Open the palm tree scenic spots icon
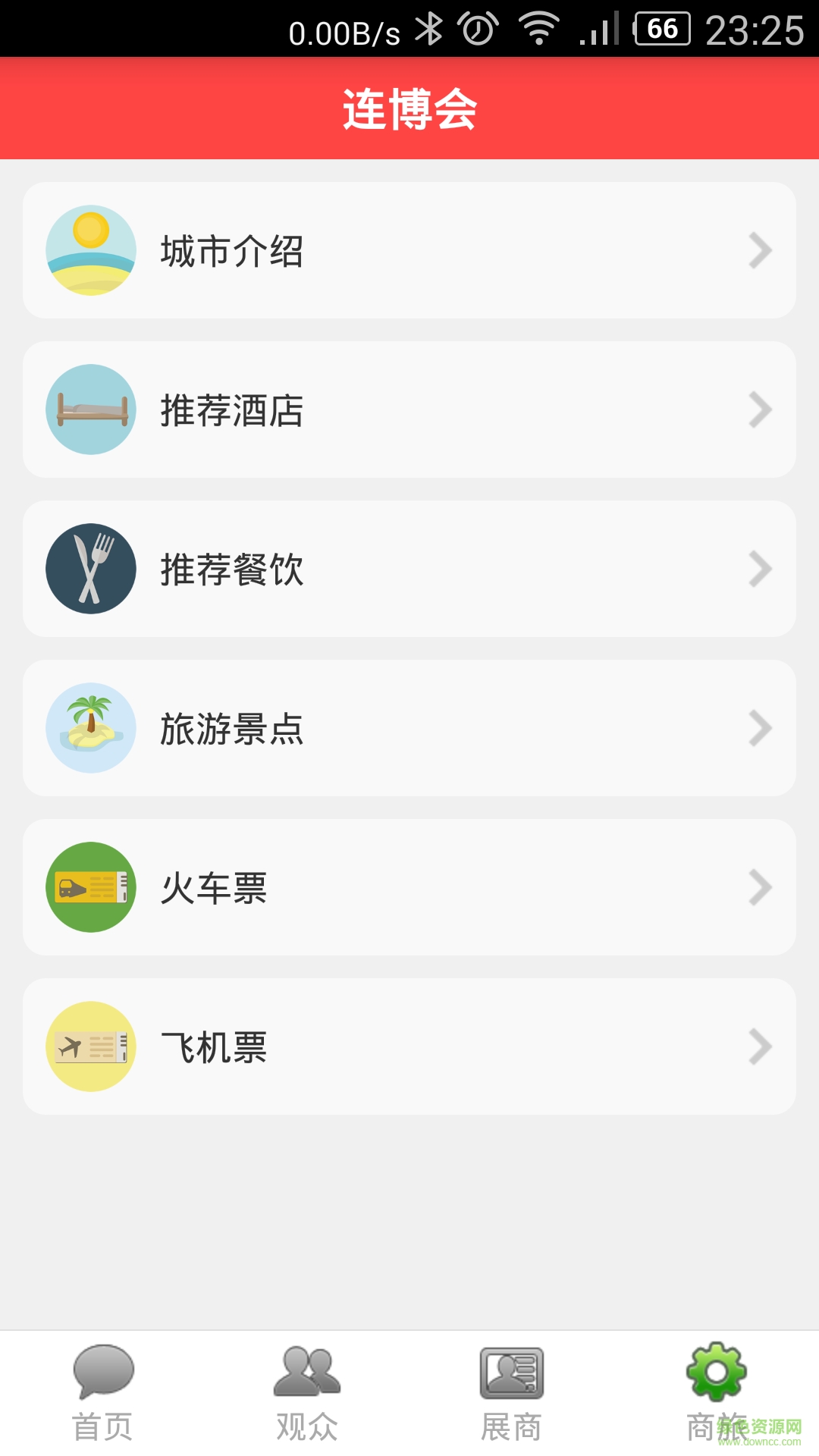This screenshot has height=1456, width=819. 90,728
